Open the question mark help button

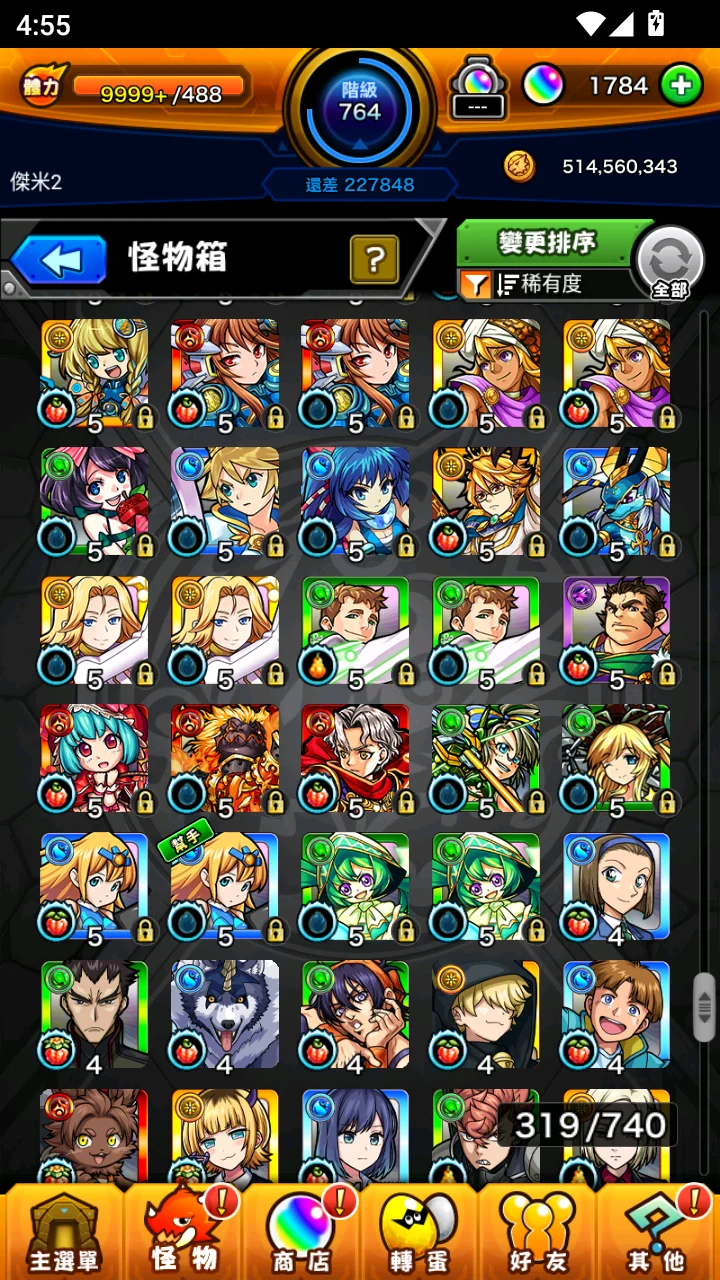(375, 260)
